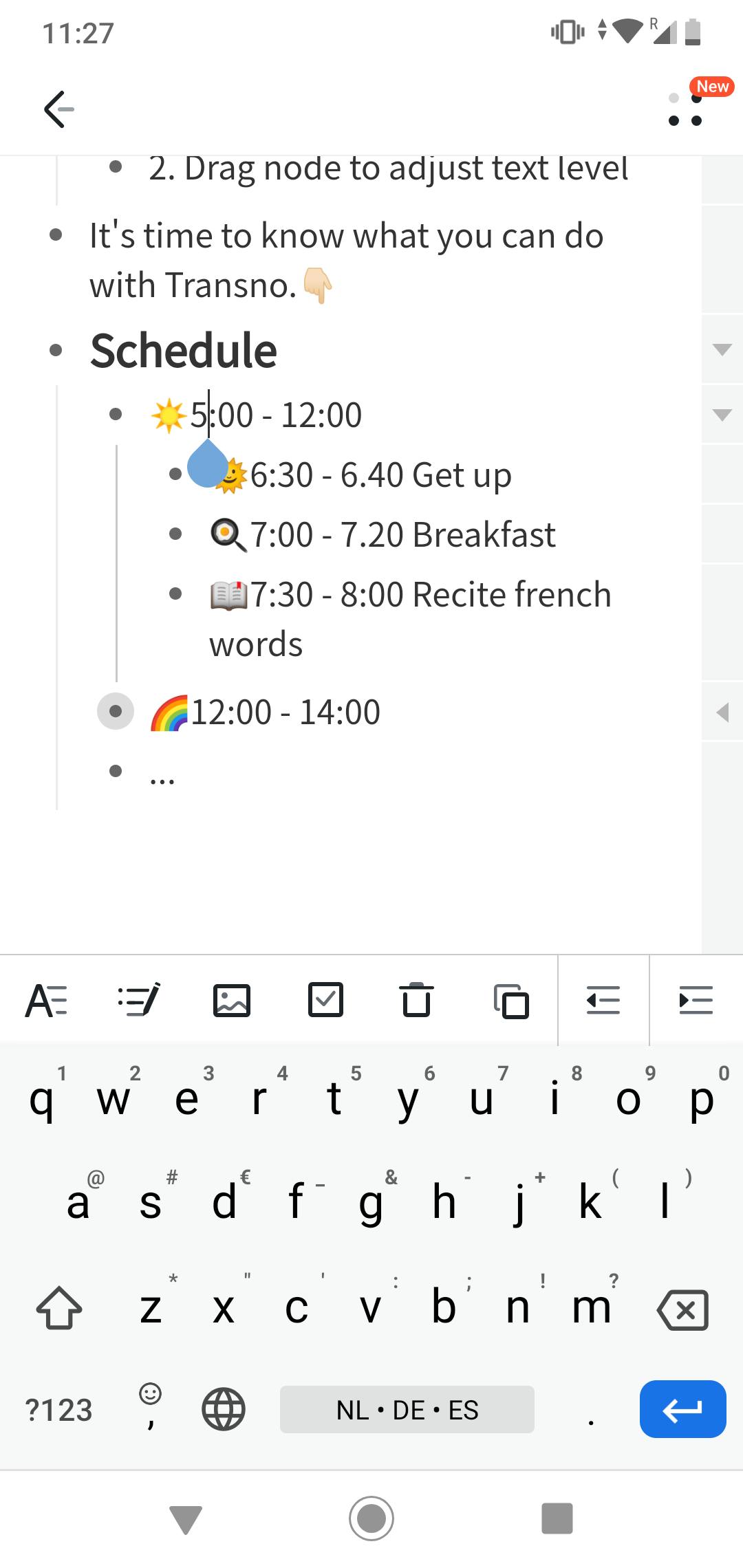743x1568 pixels.
Task: Indent the current node
Action: (696, 1000)
